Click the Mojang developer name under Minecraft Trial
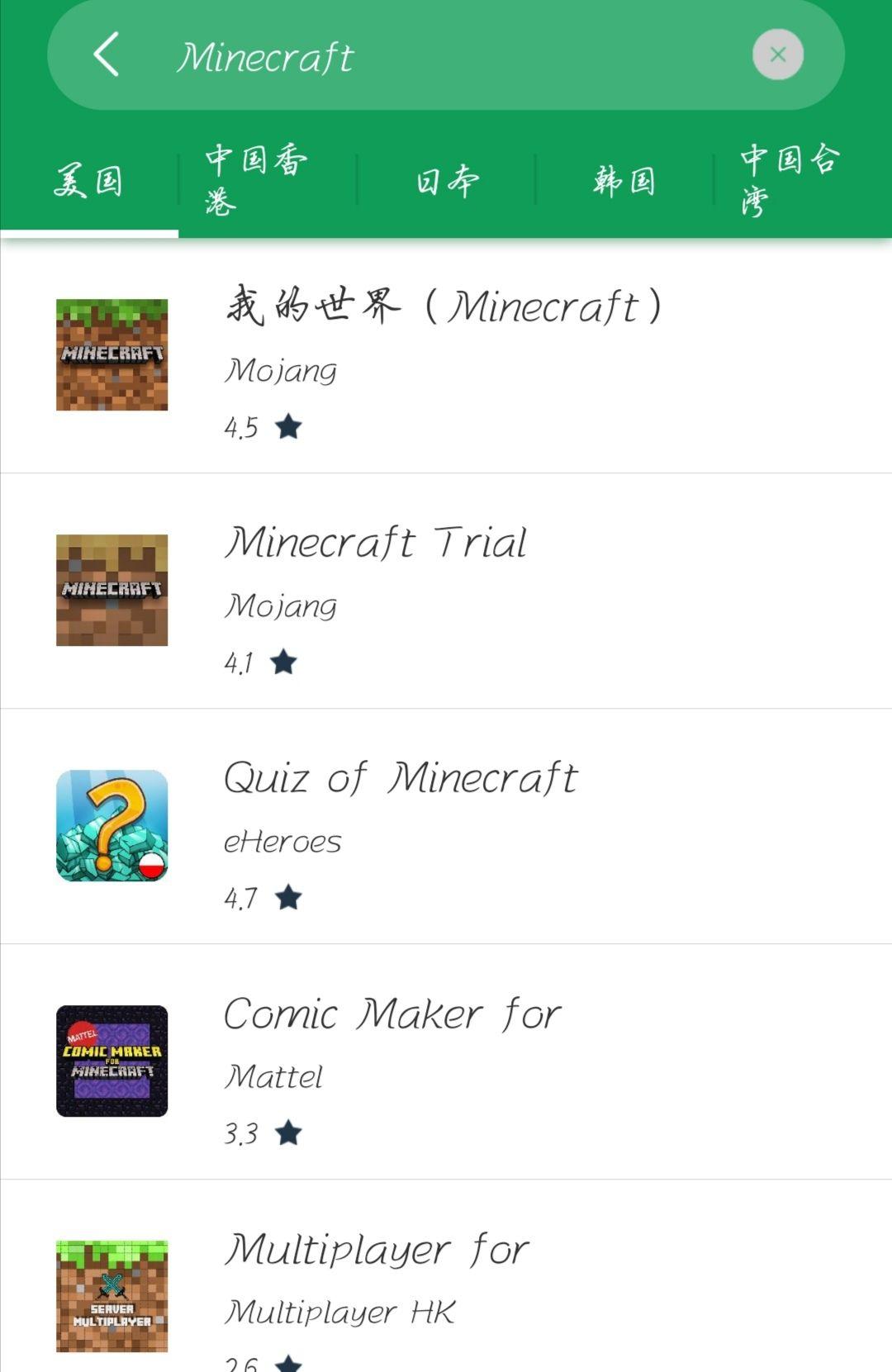This screenshot has height=1372, width=892. click(x=281, y=605)
